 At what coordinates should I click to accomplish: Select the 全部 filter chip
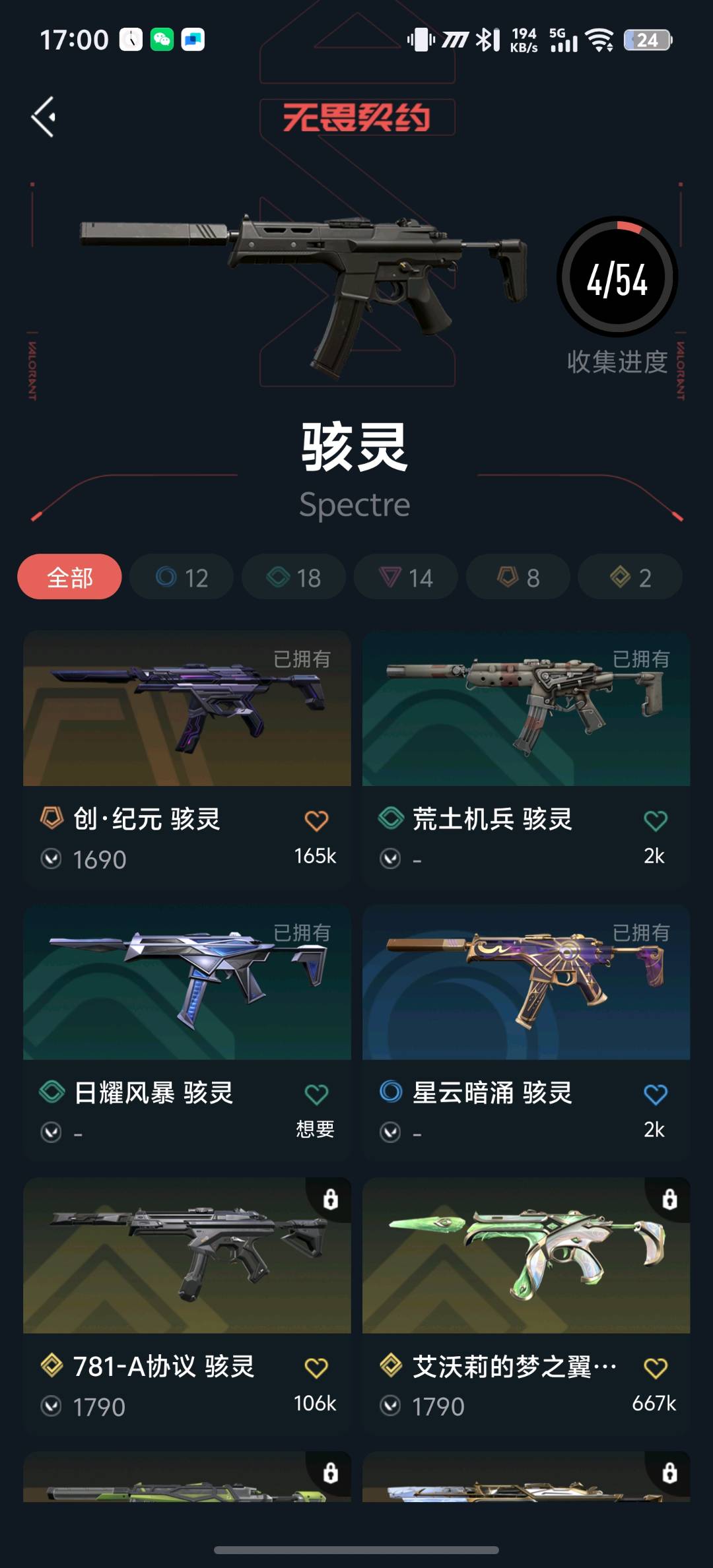point(69,577)
